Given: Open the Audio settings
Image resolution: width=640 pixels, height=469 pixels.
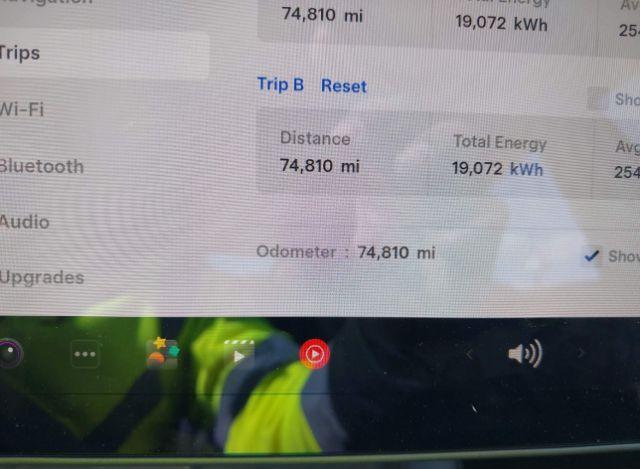Looking at the screenshot, I should [x=25, y=222].
